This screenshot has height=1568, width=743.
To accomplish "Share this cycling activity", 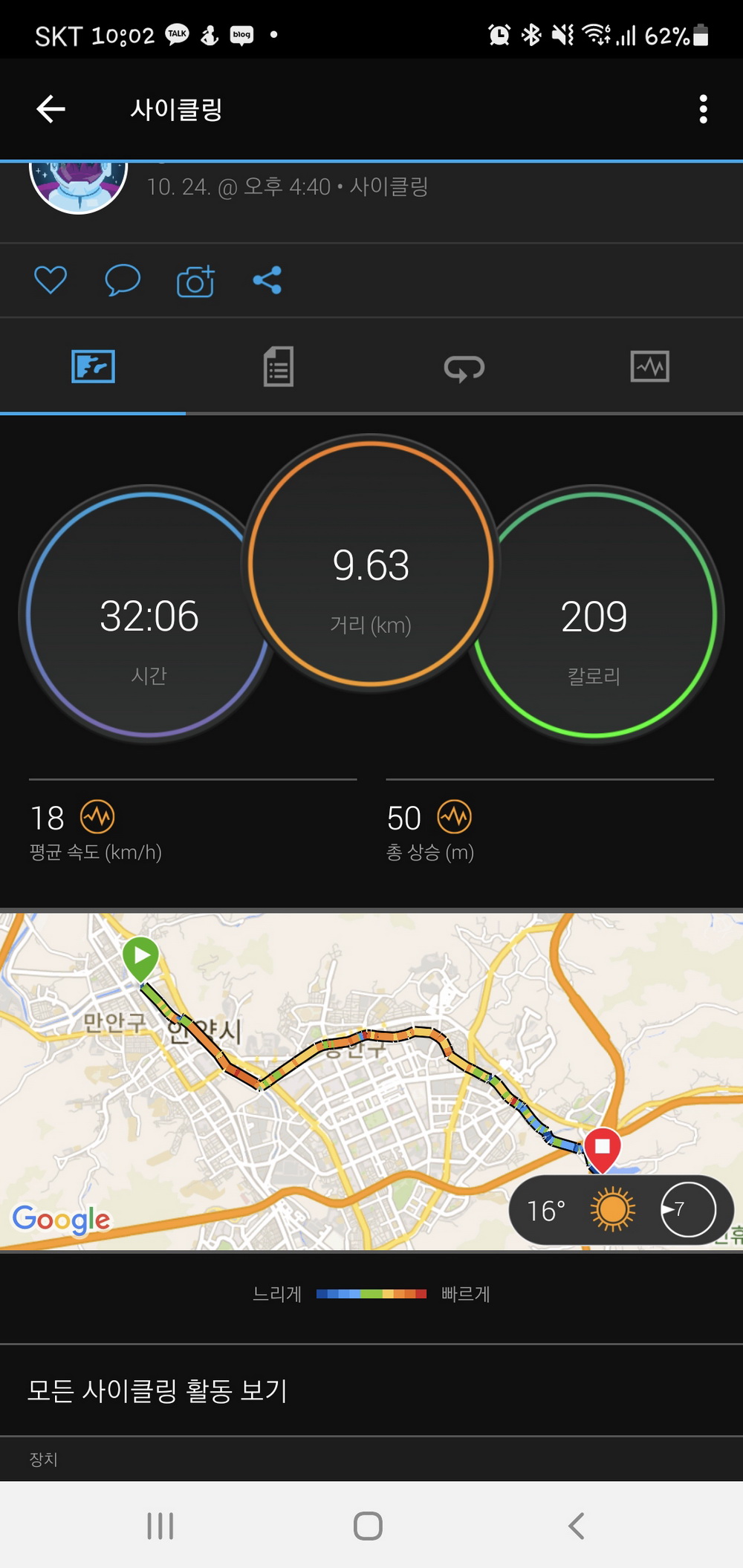I will [267, 280].
